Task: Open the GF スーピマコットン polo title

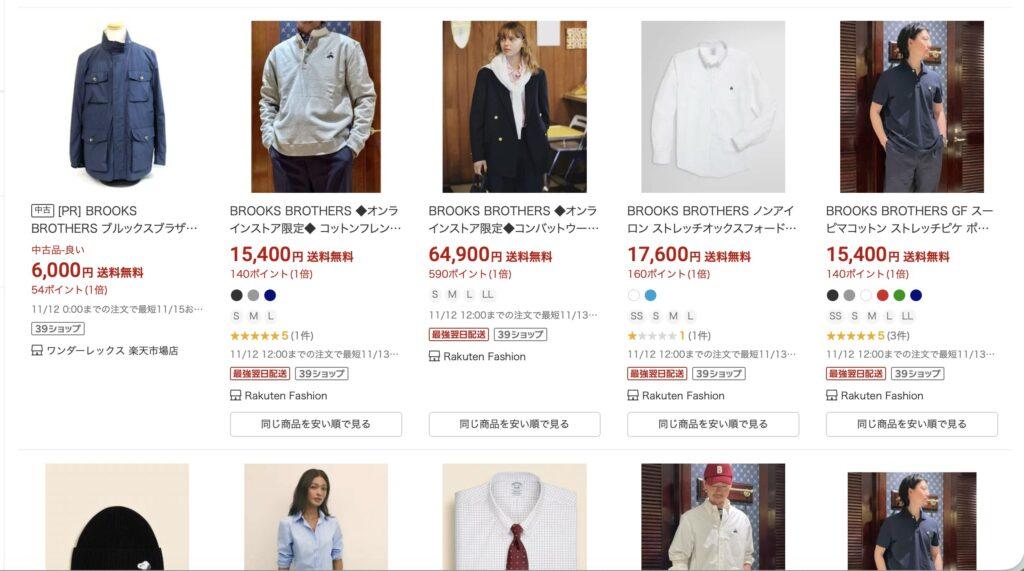Action: point(910,219)
